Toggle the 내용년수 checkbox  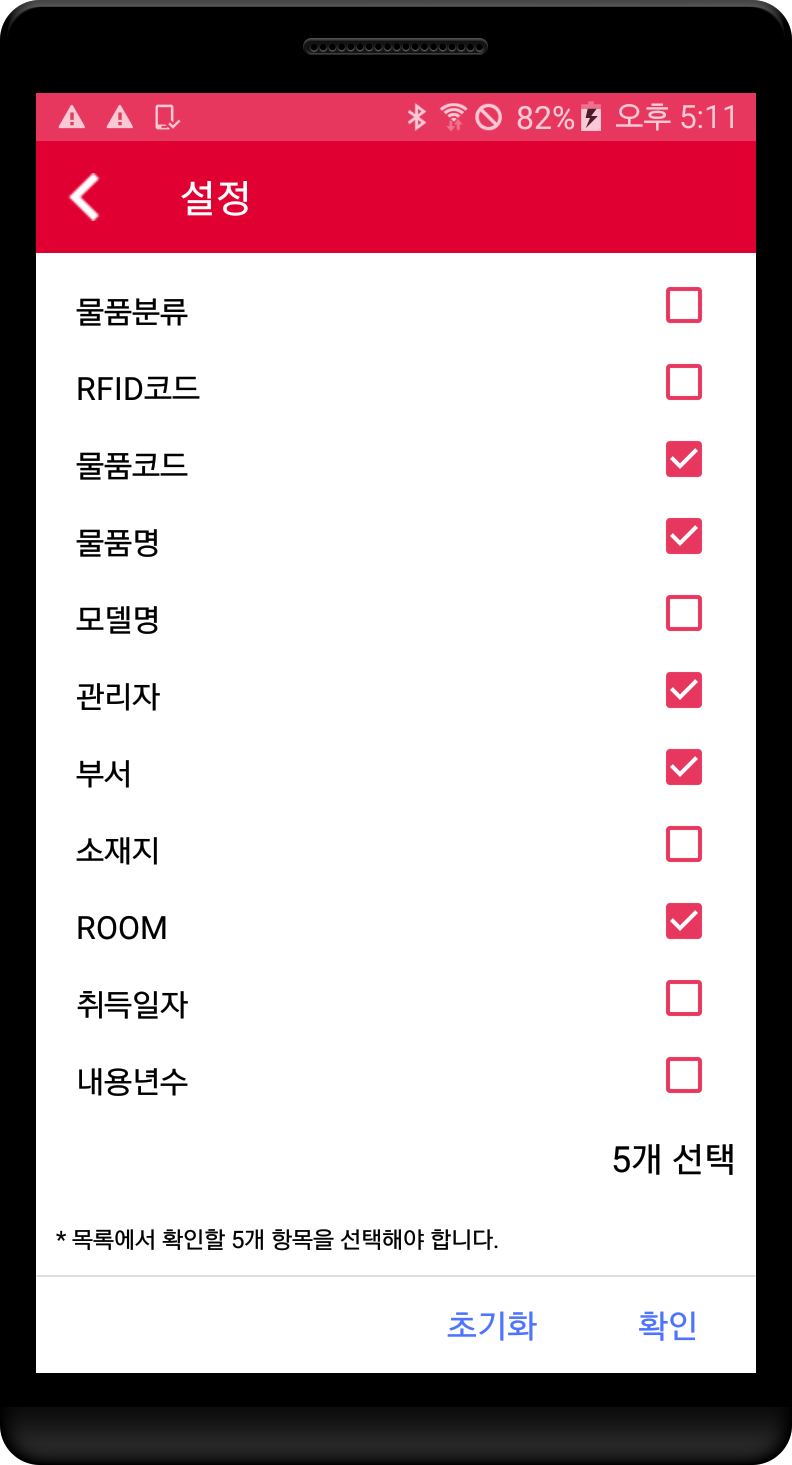coord(684,1075)
